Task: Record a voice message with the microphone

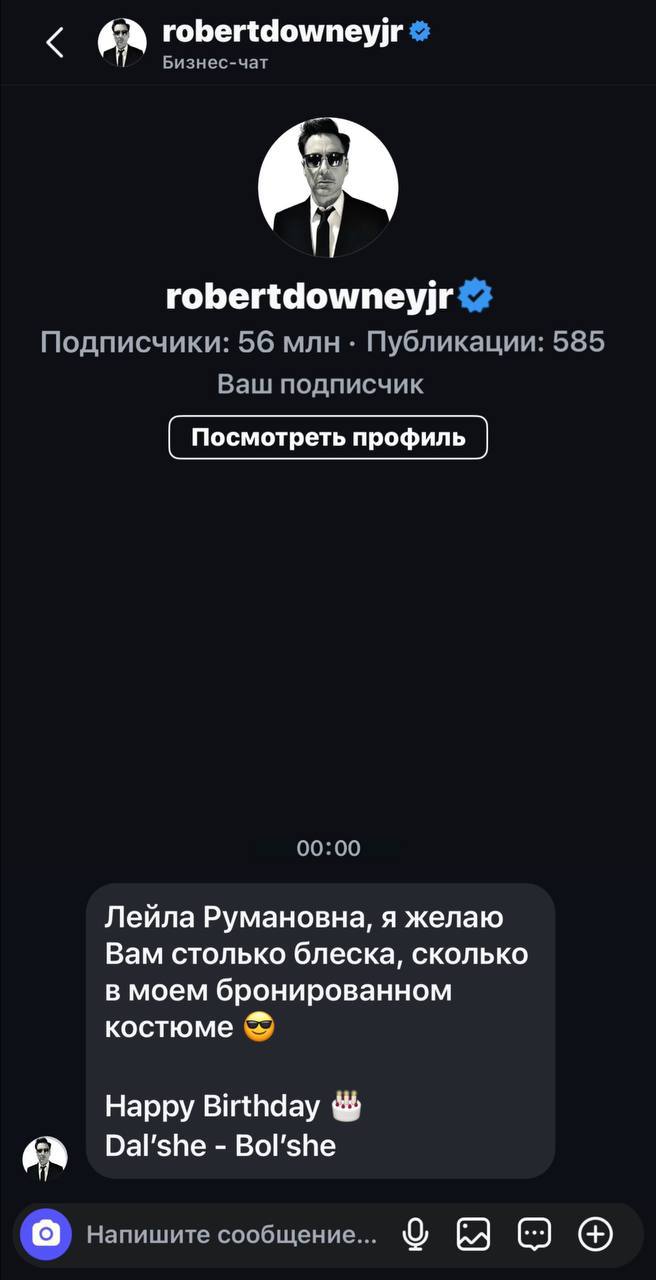Action: [415, 1235]
